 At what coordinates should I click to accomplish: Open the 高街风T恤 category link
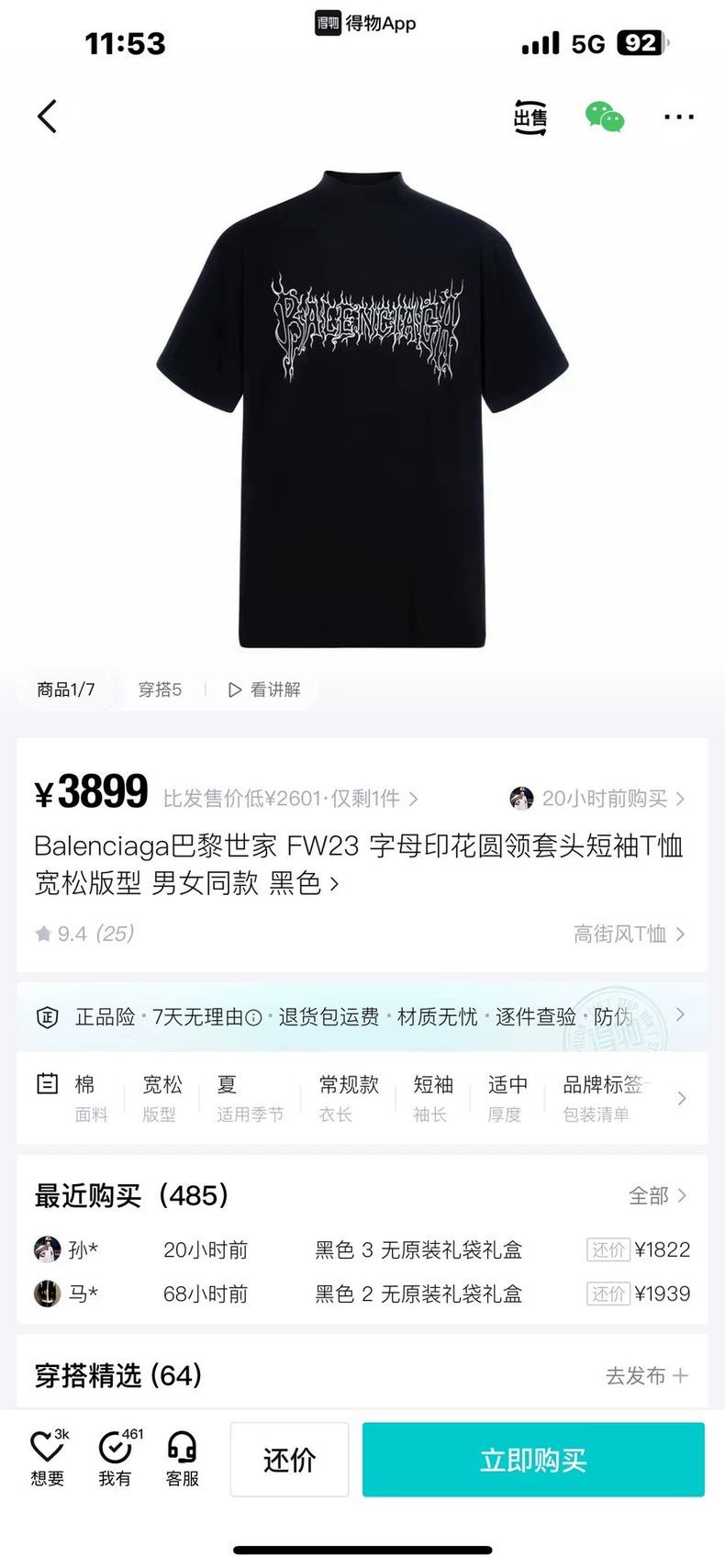[x=629, y=934]
